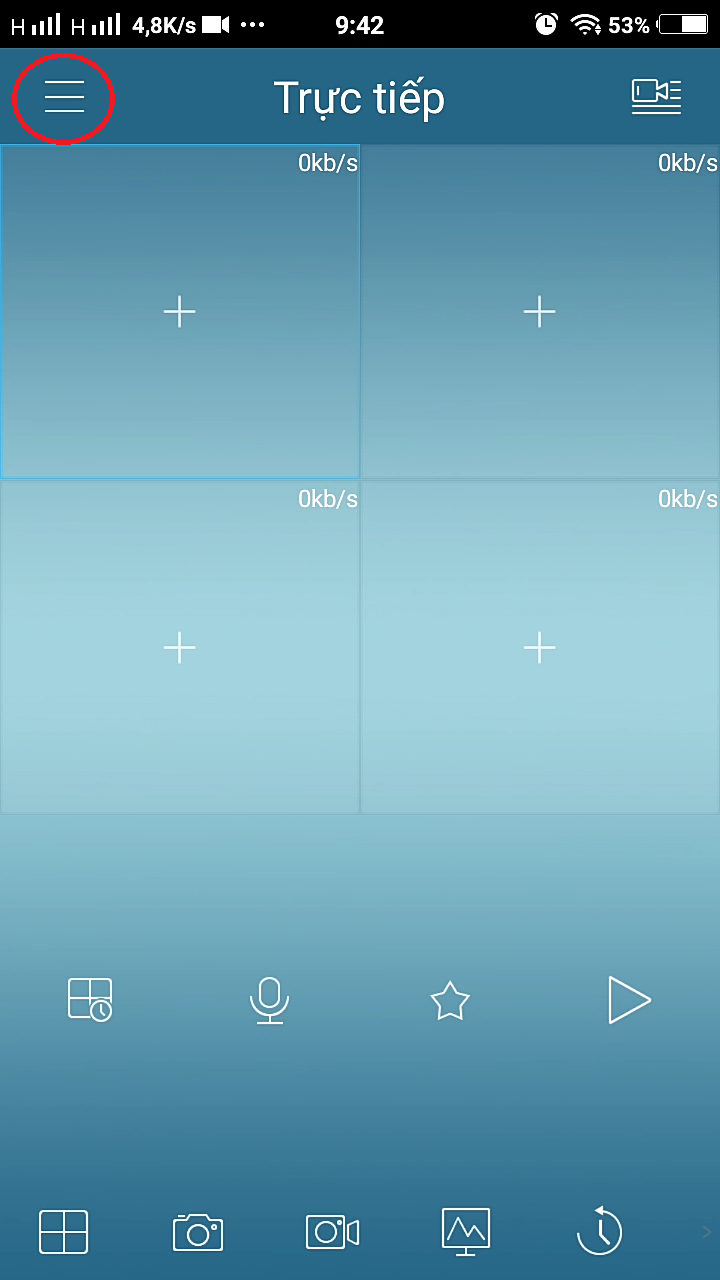The image size is (720, 1280).
Task: Show more toolbar options via the arrow
Action: (x=706, y=1231)
